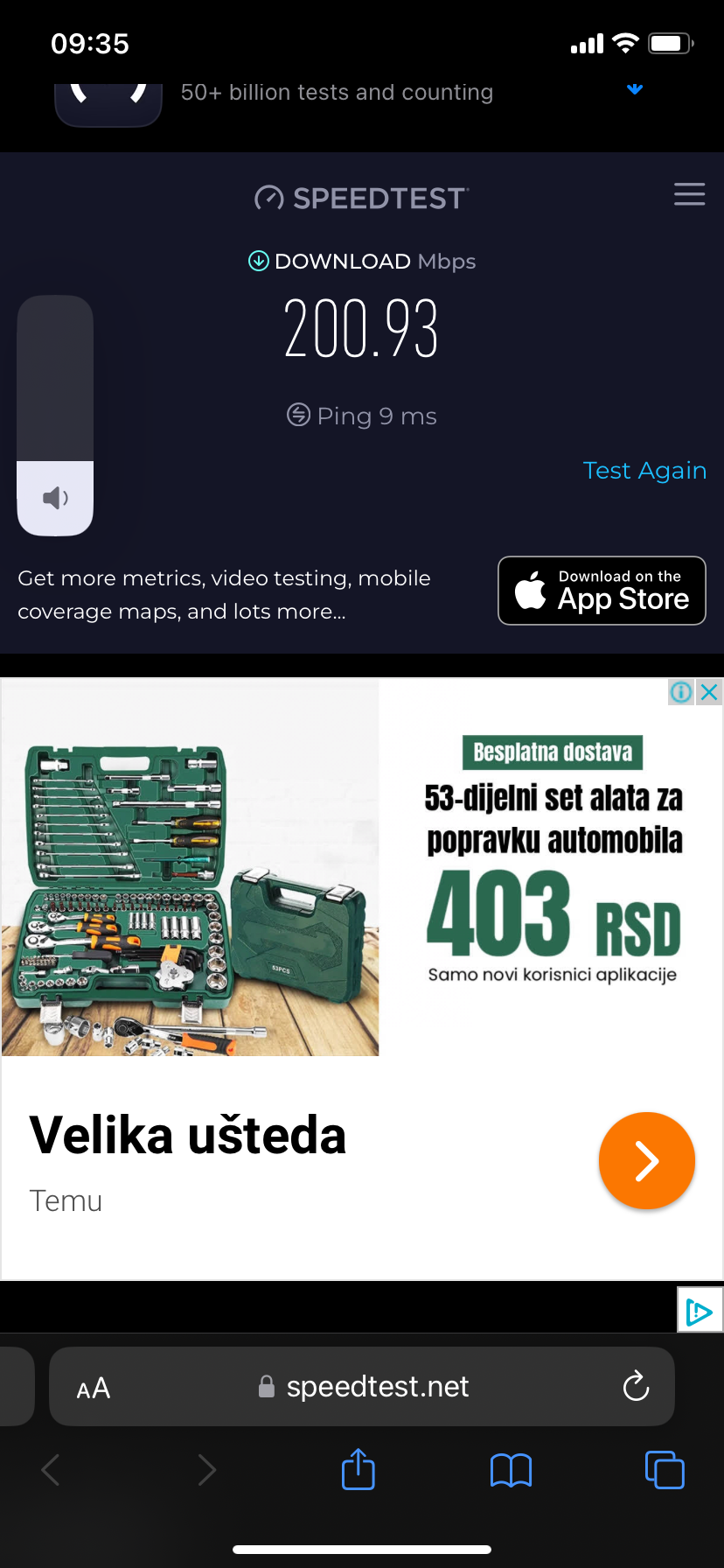This screenshot has height=1568, width=724.
Task: Open the AA page settings menu
Action: pyautogui.click(x=94, y=1388)
